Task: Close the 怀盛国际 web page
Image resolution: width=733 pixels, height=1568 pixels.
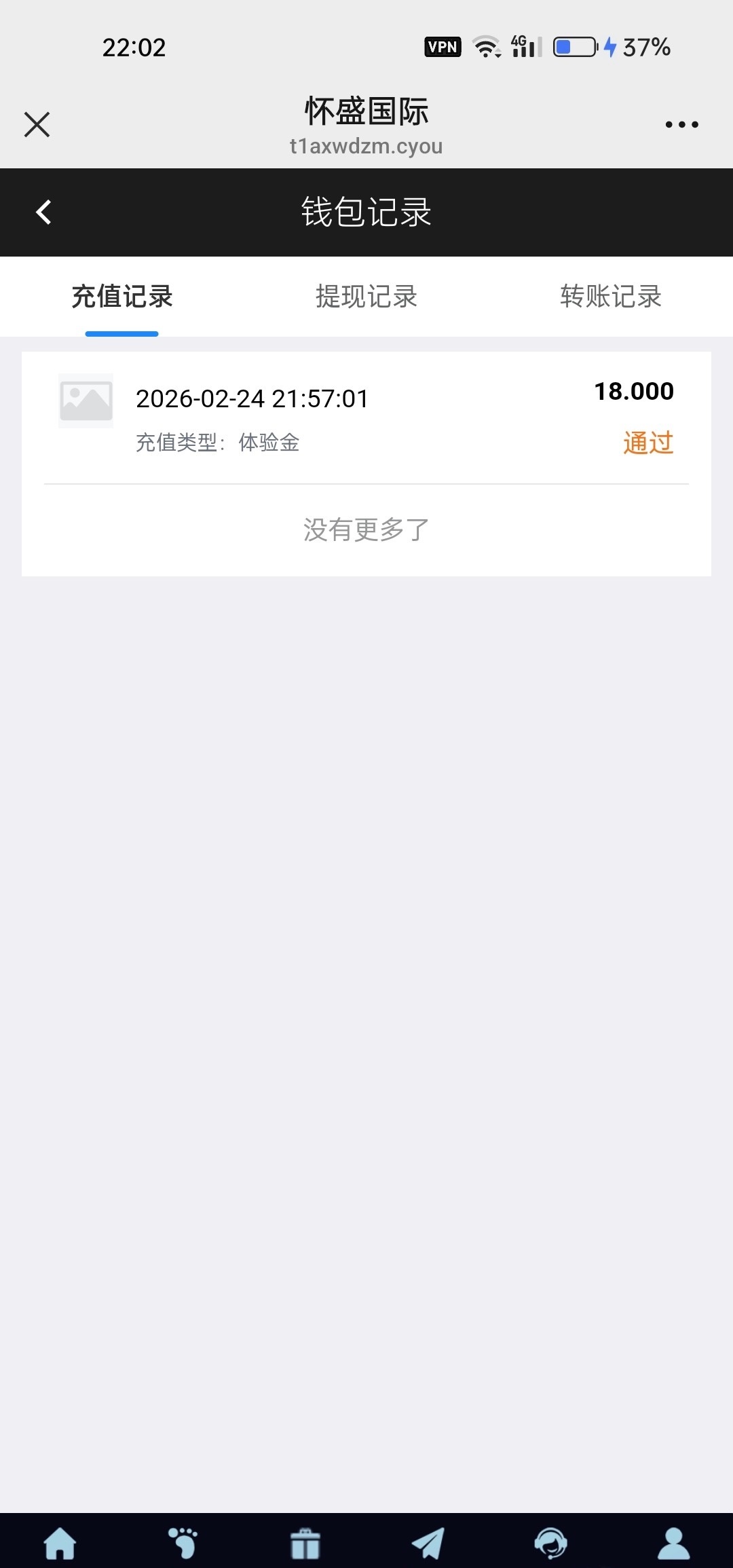Action: pos(37,125)
